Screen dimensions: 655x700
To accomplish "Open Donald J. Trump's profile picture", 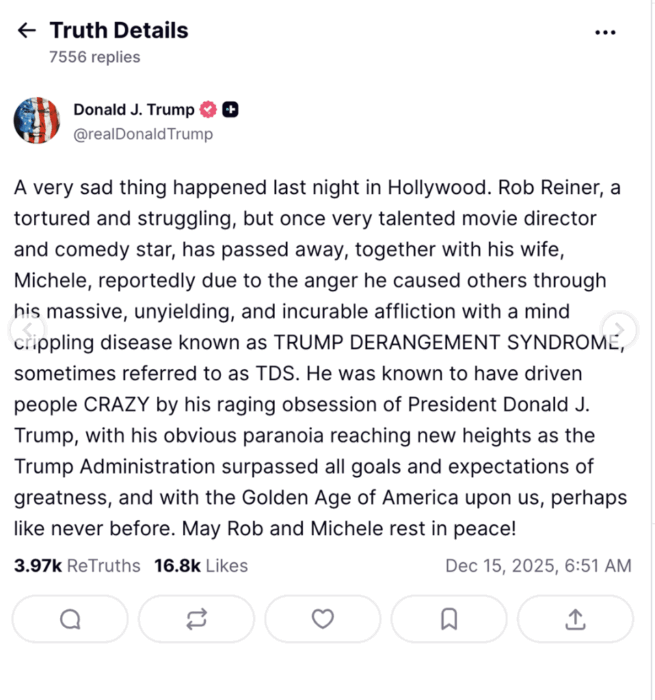I will coord(37,121).
